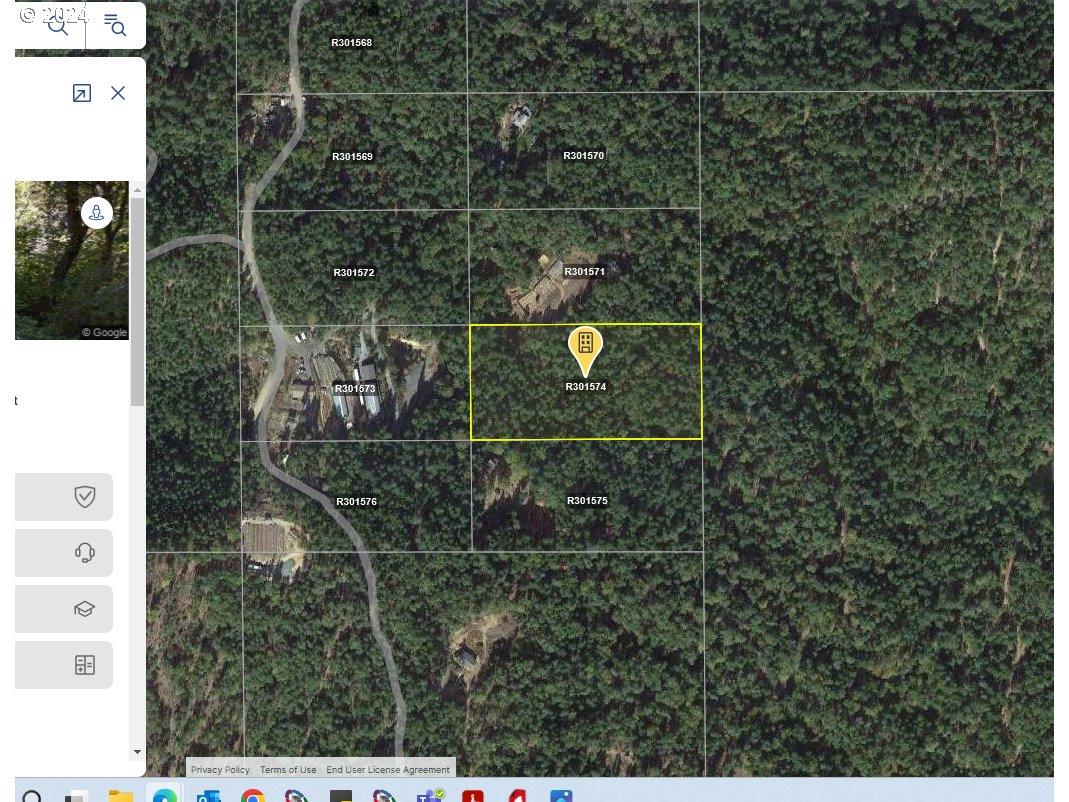Open the End User License Agreement link
1069x802 pixels.
tap(388, 770)
